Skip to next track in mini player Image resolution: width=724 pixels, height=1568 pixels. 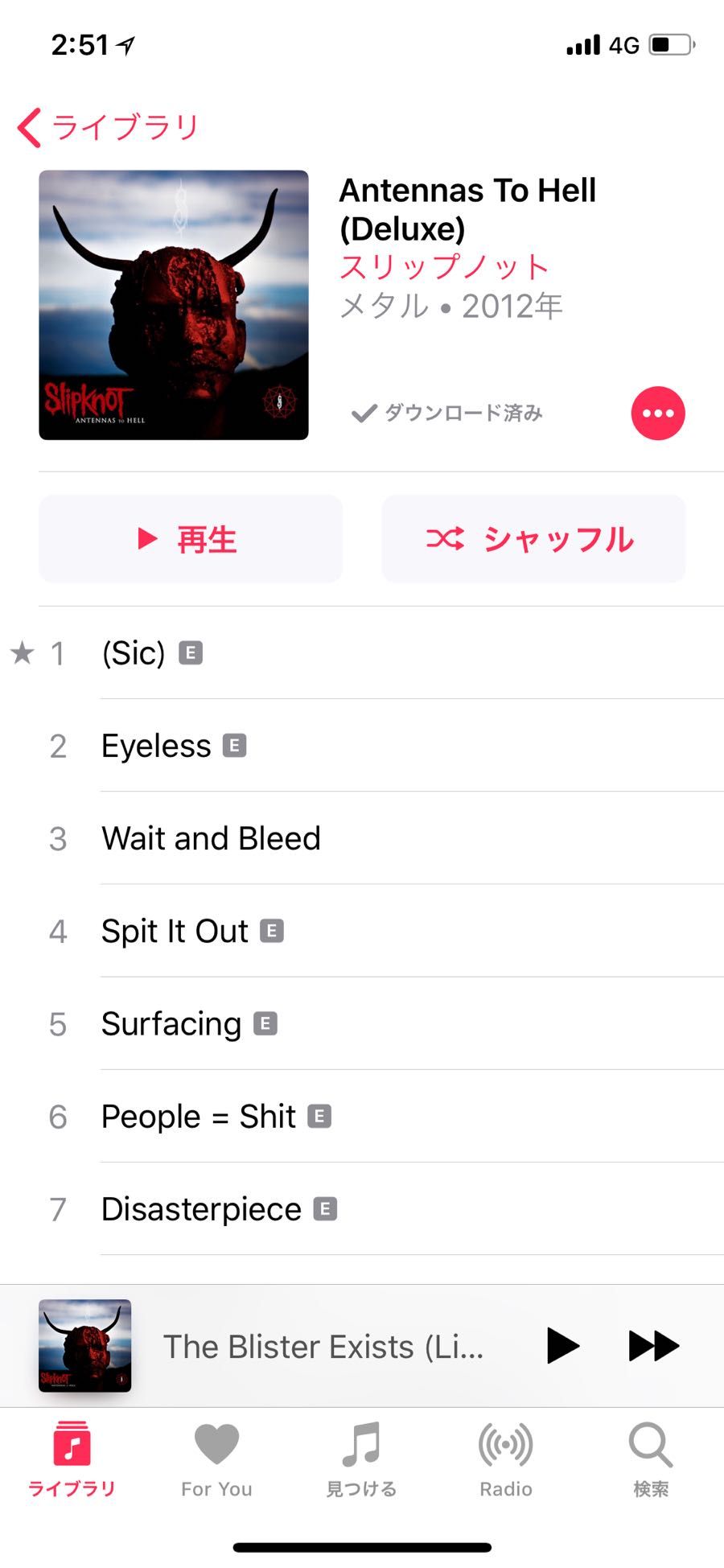coord(653,1346)
